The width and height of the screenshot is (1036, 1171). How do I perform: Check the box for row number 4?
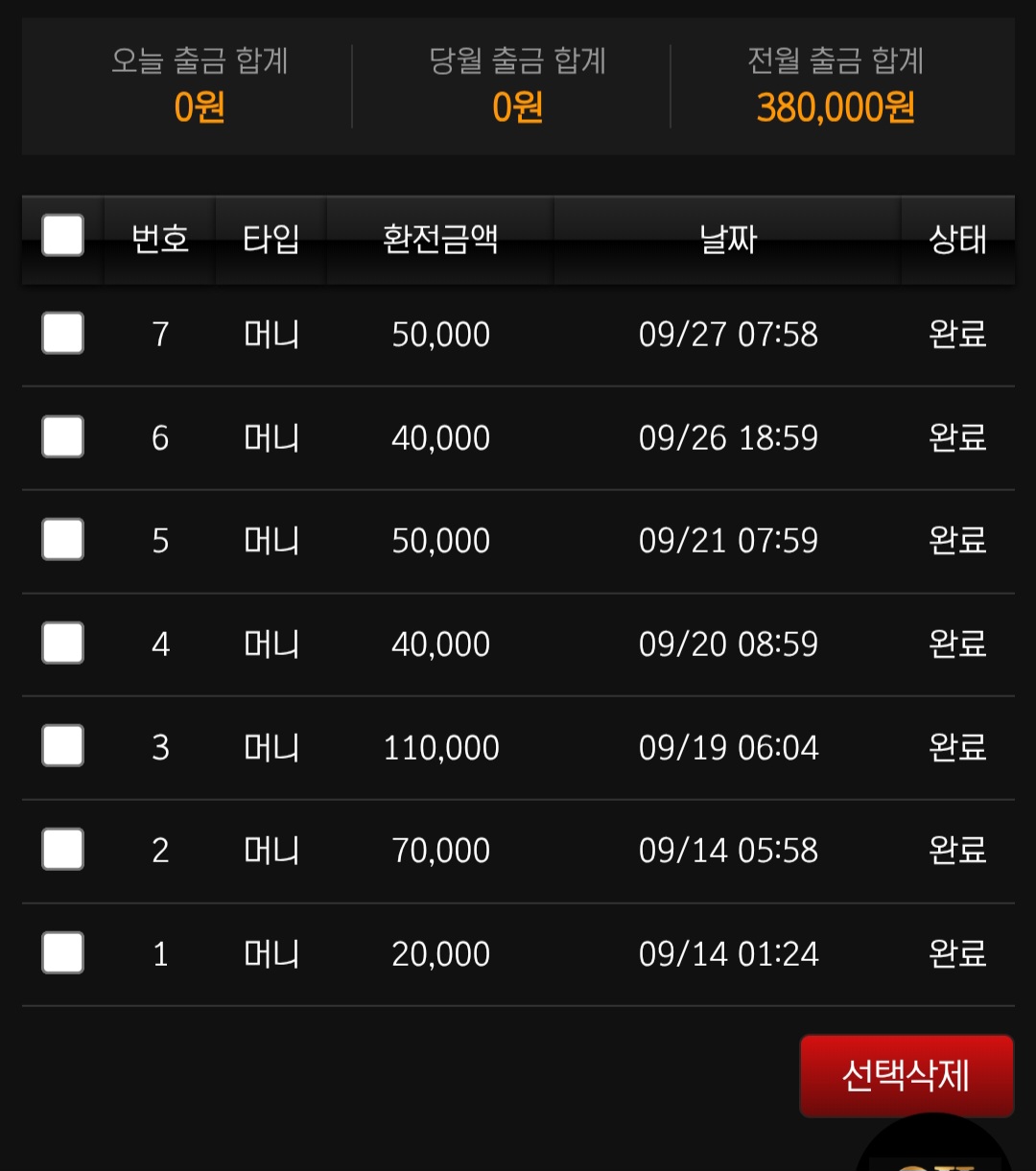[x=62, y=644]
